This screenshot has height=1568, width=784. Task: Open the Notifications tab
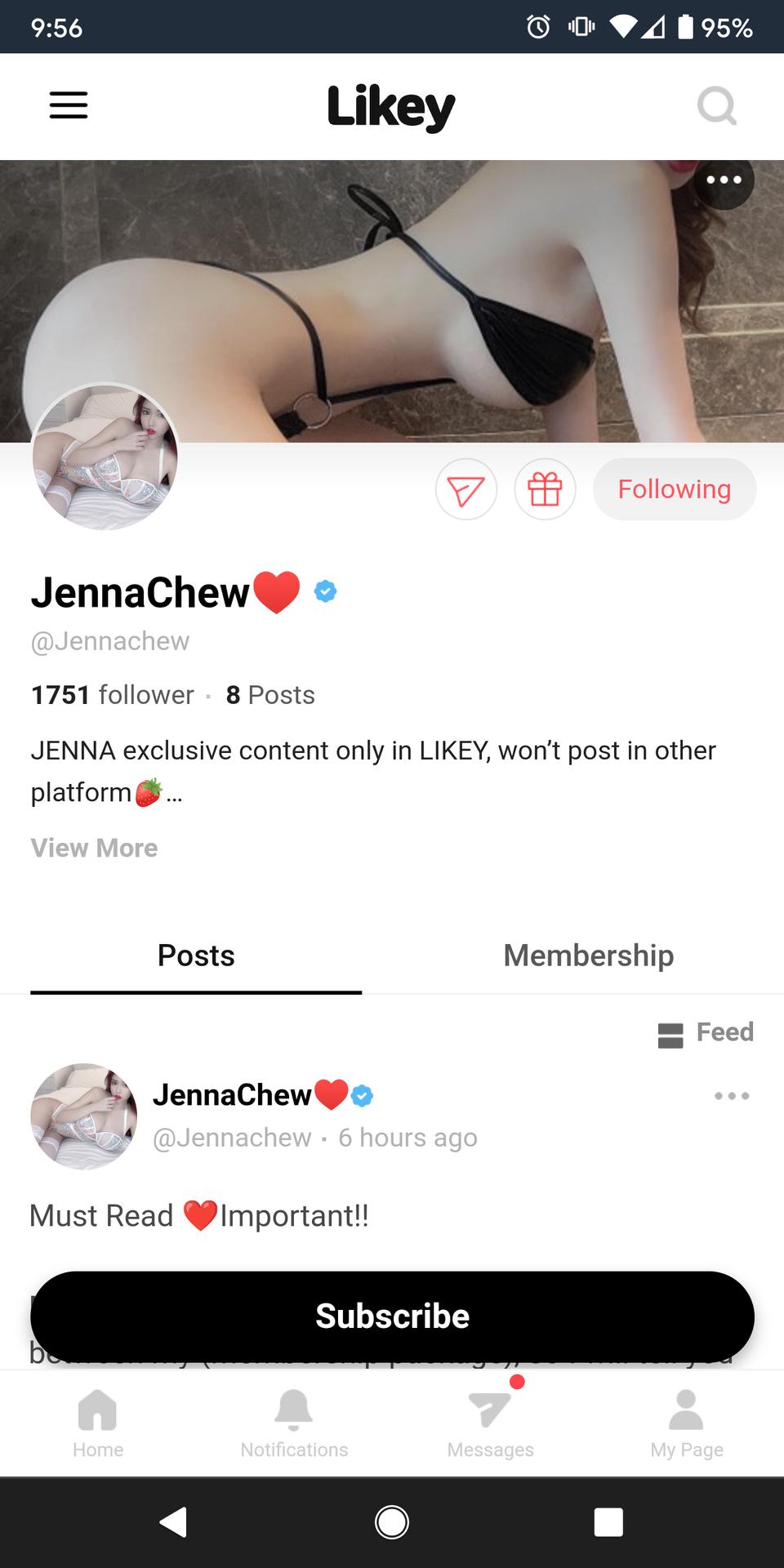294,1424
